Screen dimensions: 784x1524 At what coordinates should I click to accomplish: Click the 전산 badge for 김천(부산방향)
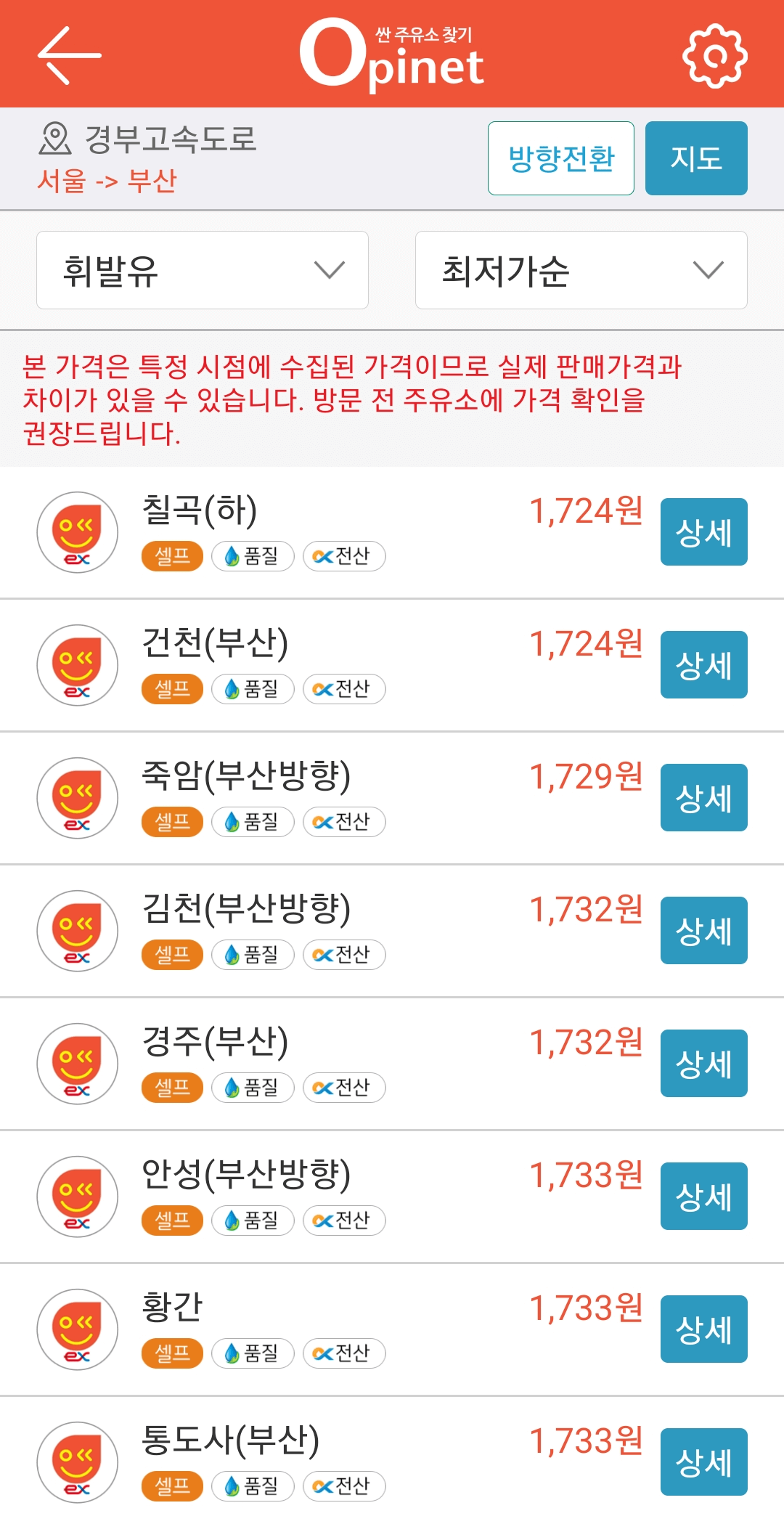(345, 954)
